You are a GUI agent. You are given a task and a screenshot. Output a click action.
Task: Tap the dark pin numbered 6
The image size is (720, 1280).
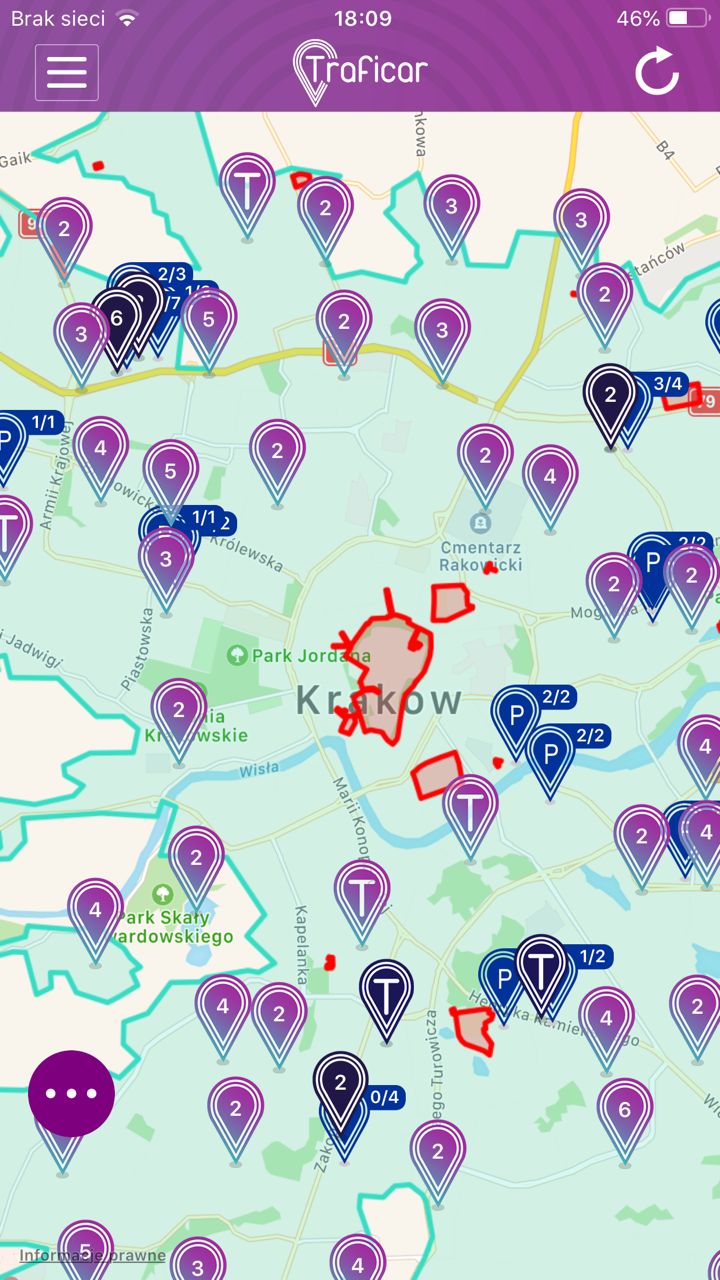tap(117, 319)
